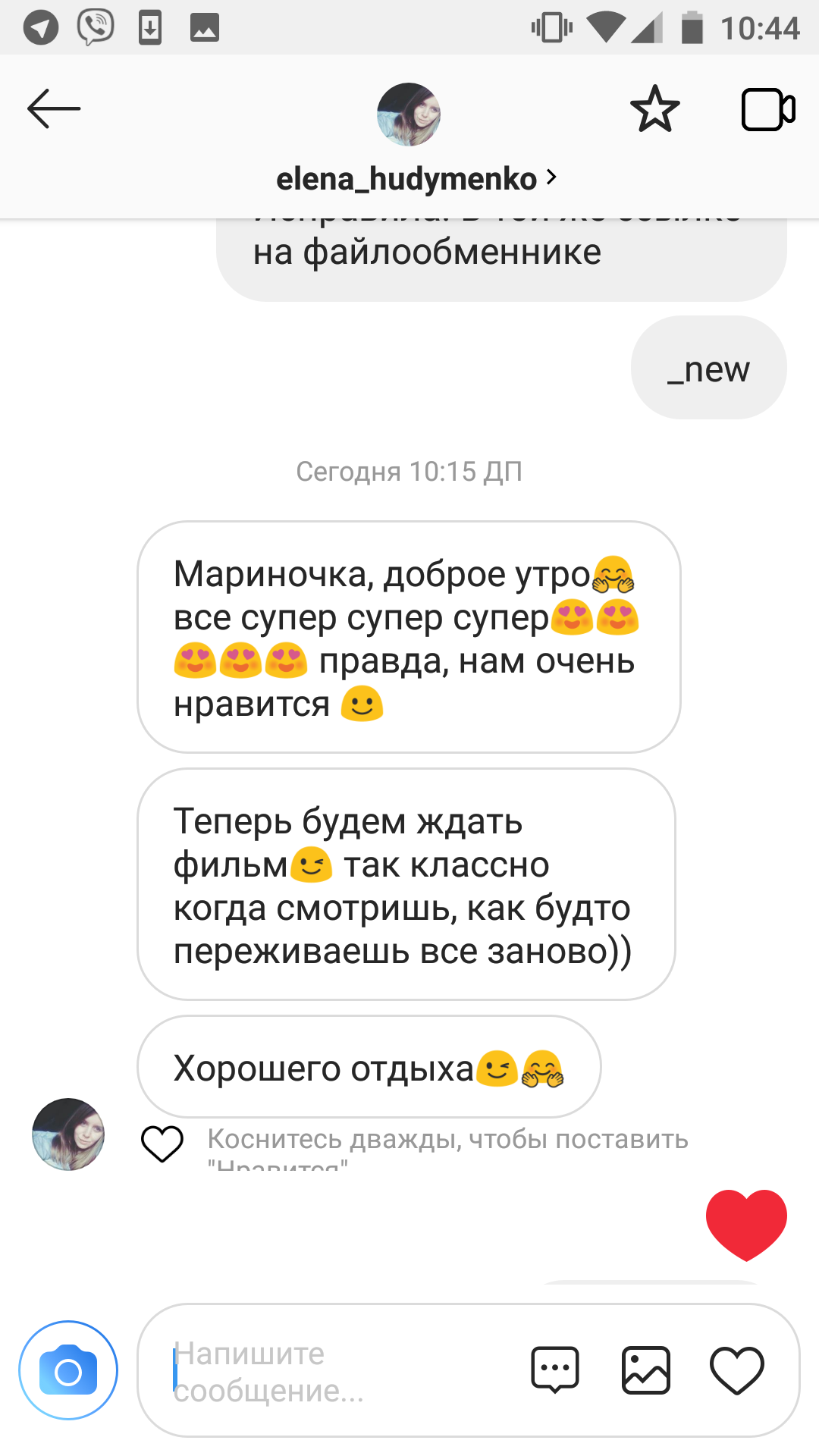Open the sender's avatar beside the last message

click(x=68, y=1134)
